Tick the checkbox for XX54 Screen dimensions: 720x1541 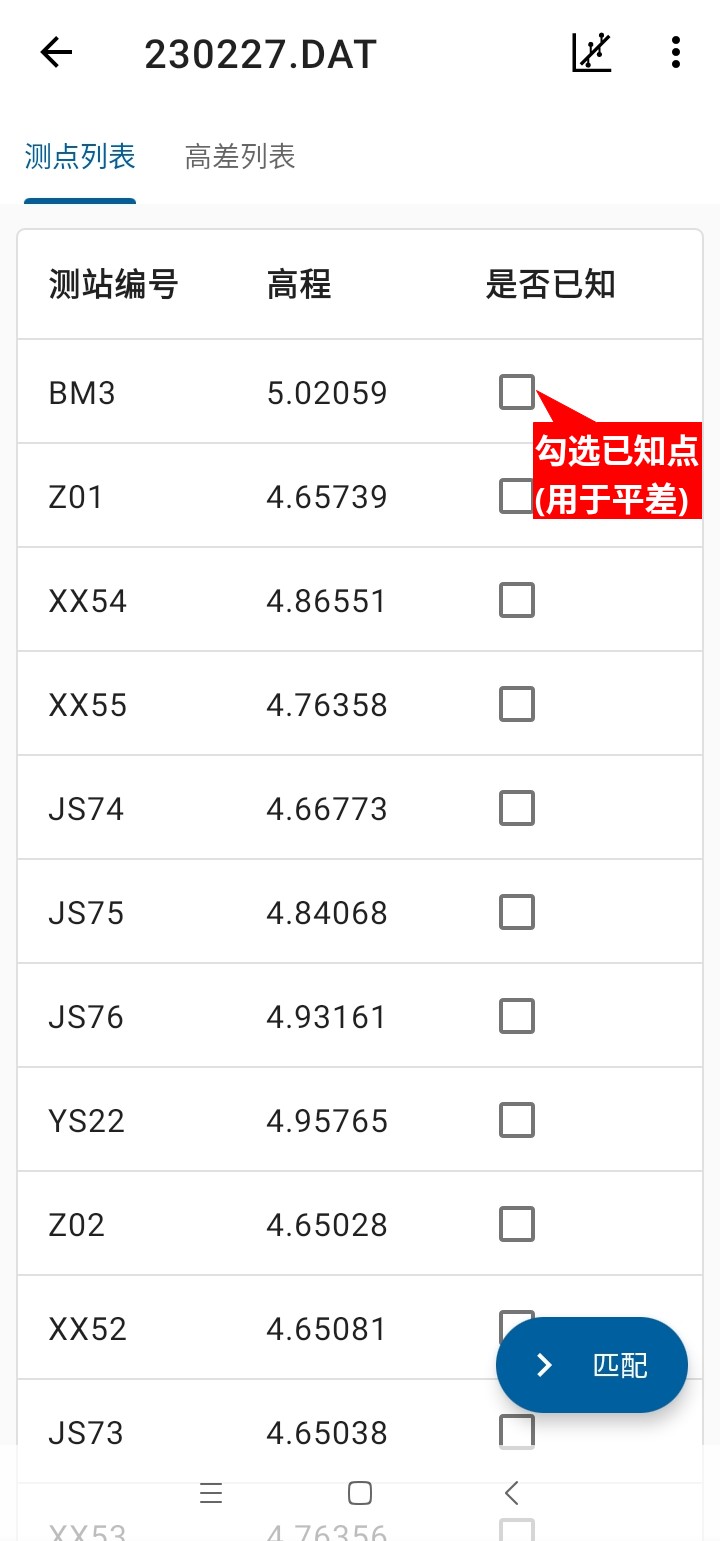[x=516, y=600]
